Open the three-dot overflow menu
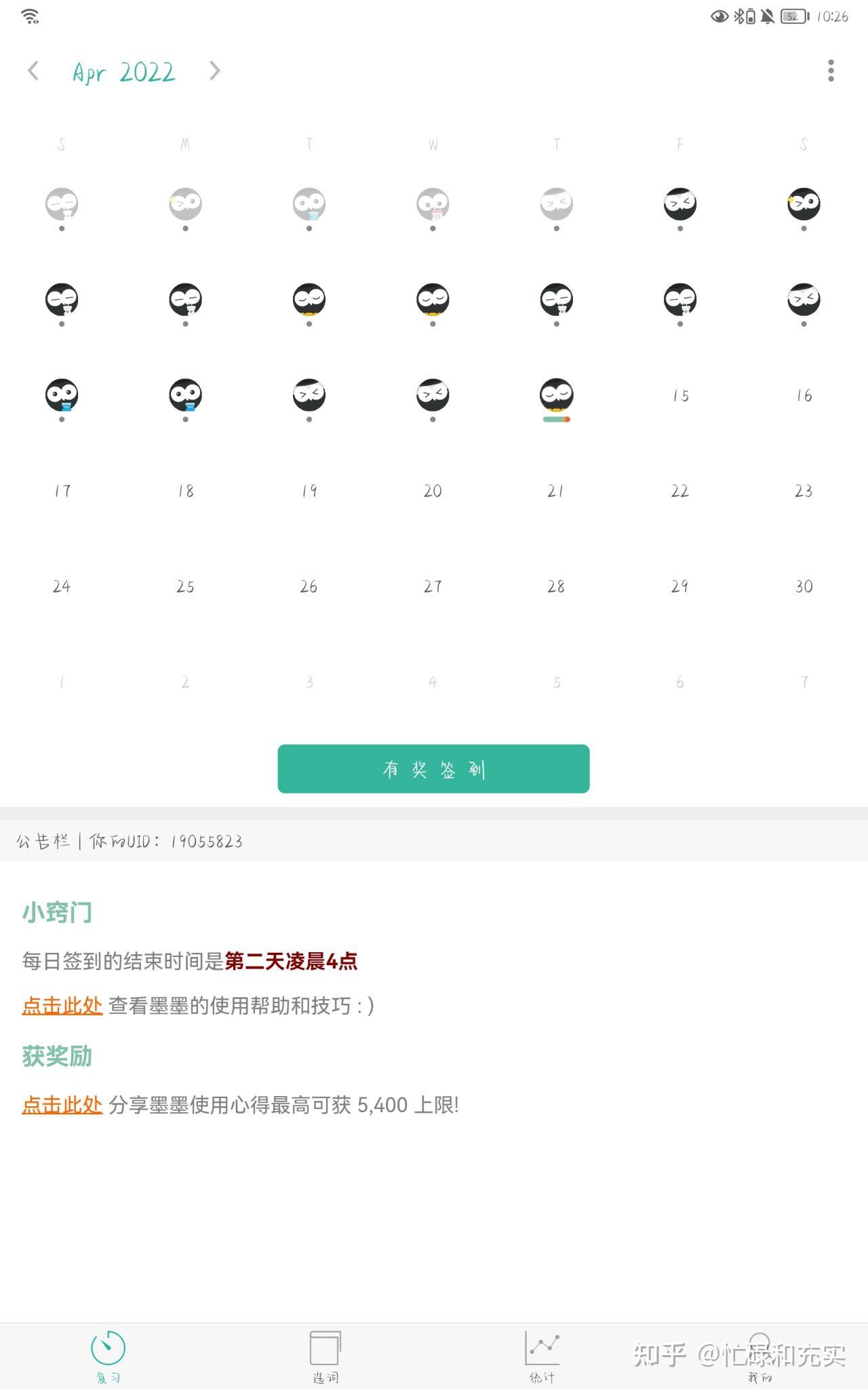The height and width of the screenshot is (1389, 868). [831, 71]
